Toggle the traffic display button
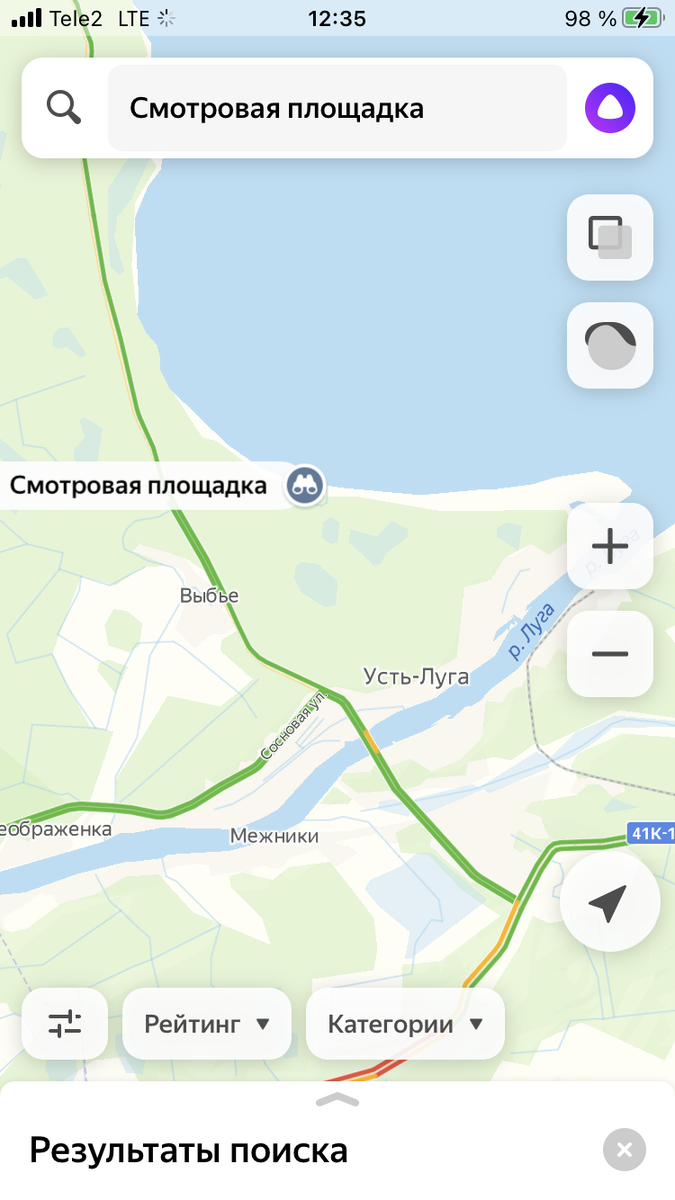The image size is (675, 1200). 610,345
